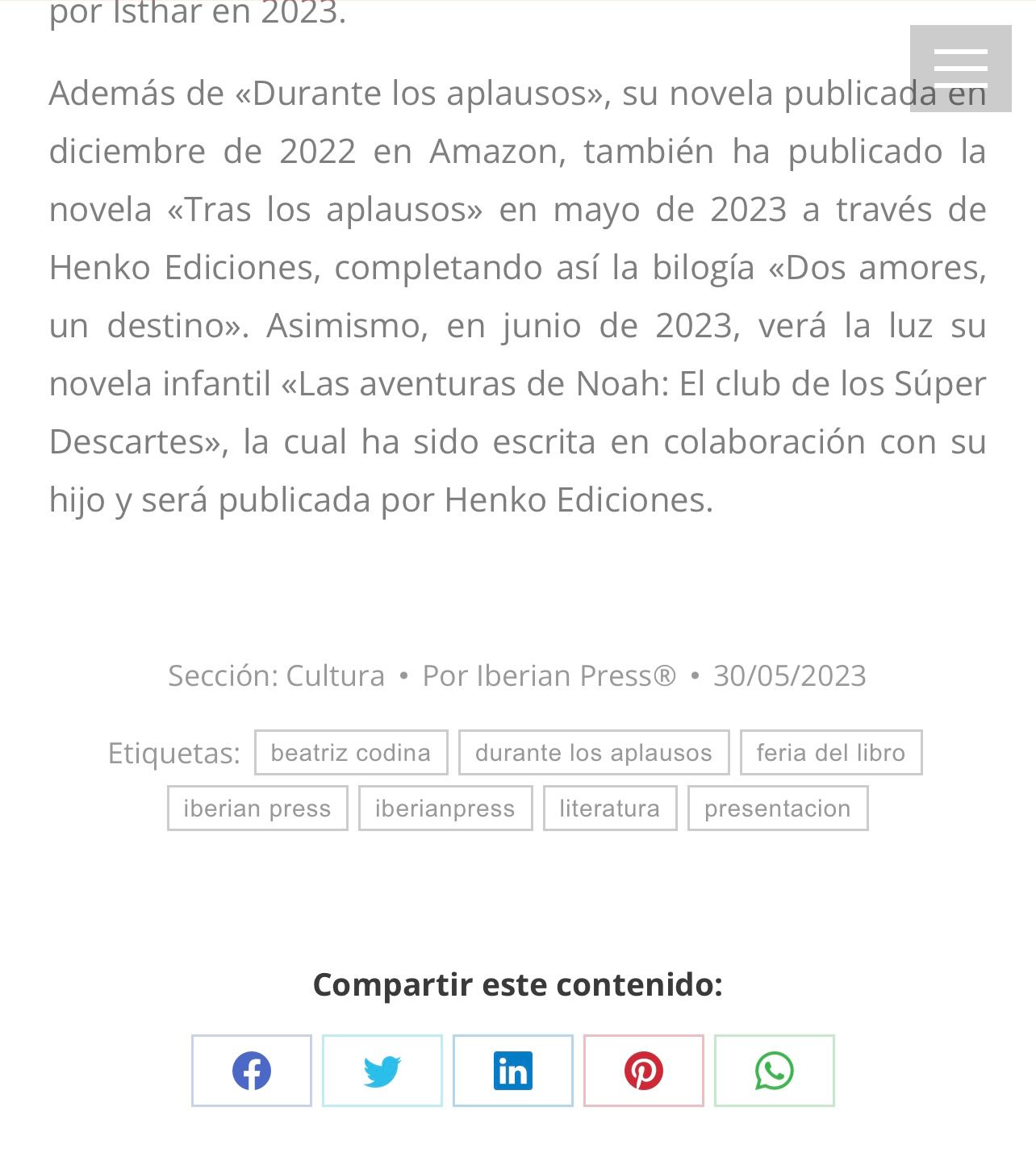Send this article via WhatsApp

click(775, 1071)
